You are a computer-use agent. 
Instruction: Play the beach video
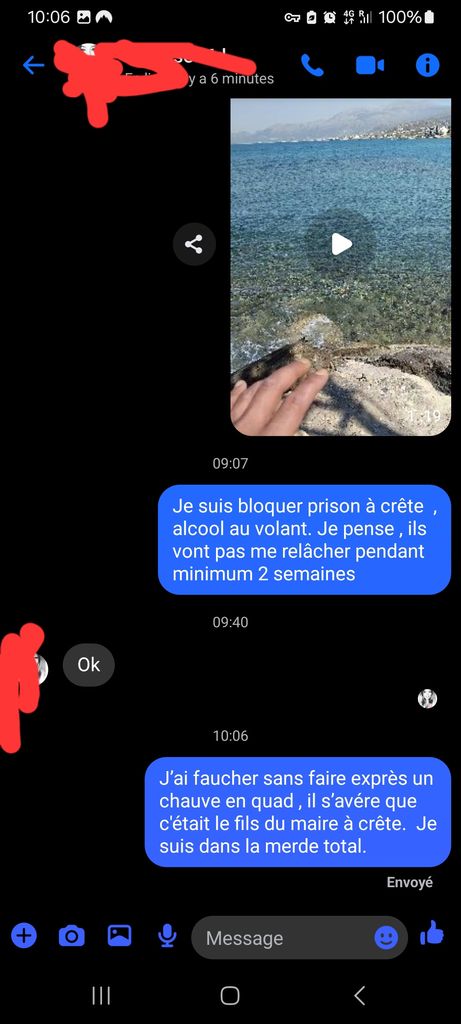pyautogui.click(x=341, y=244)
